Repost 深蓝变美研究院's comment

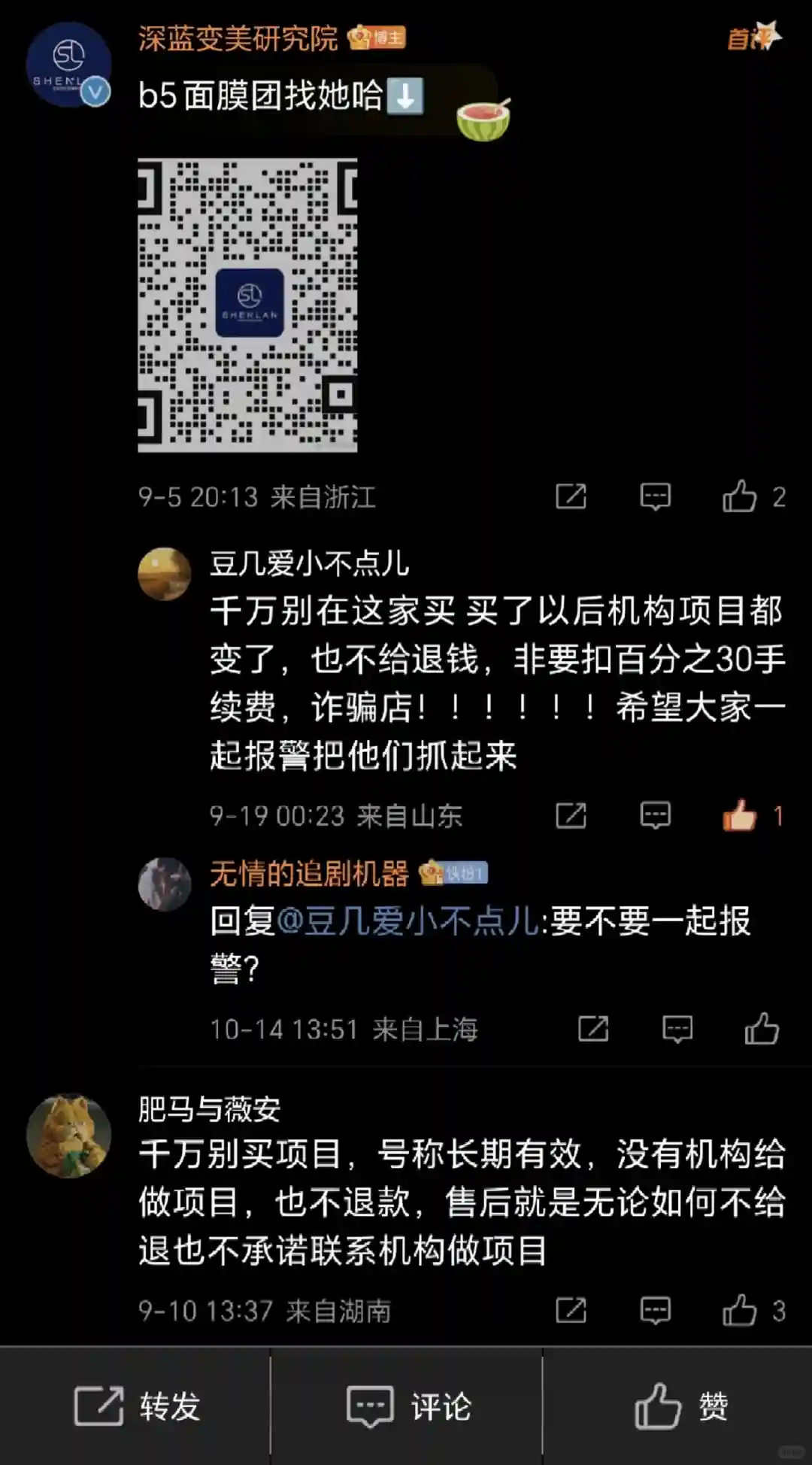[571, 496]
